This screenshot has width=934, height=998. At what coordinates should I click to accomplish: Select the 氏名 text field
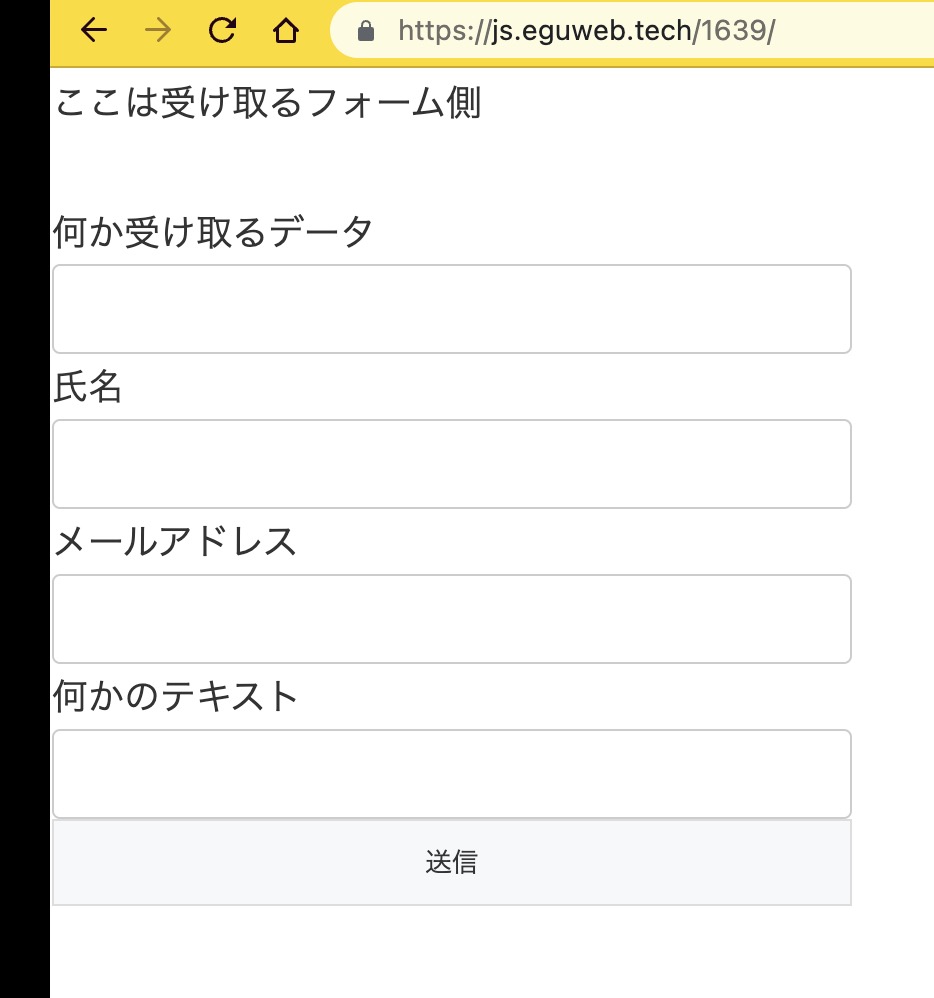coord(451,464)
